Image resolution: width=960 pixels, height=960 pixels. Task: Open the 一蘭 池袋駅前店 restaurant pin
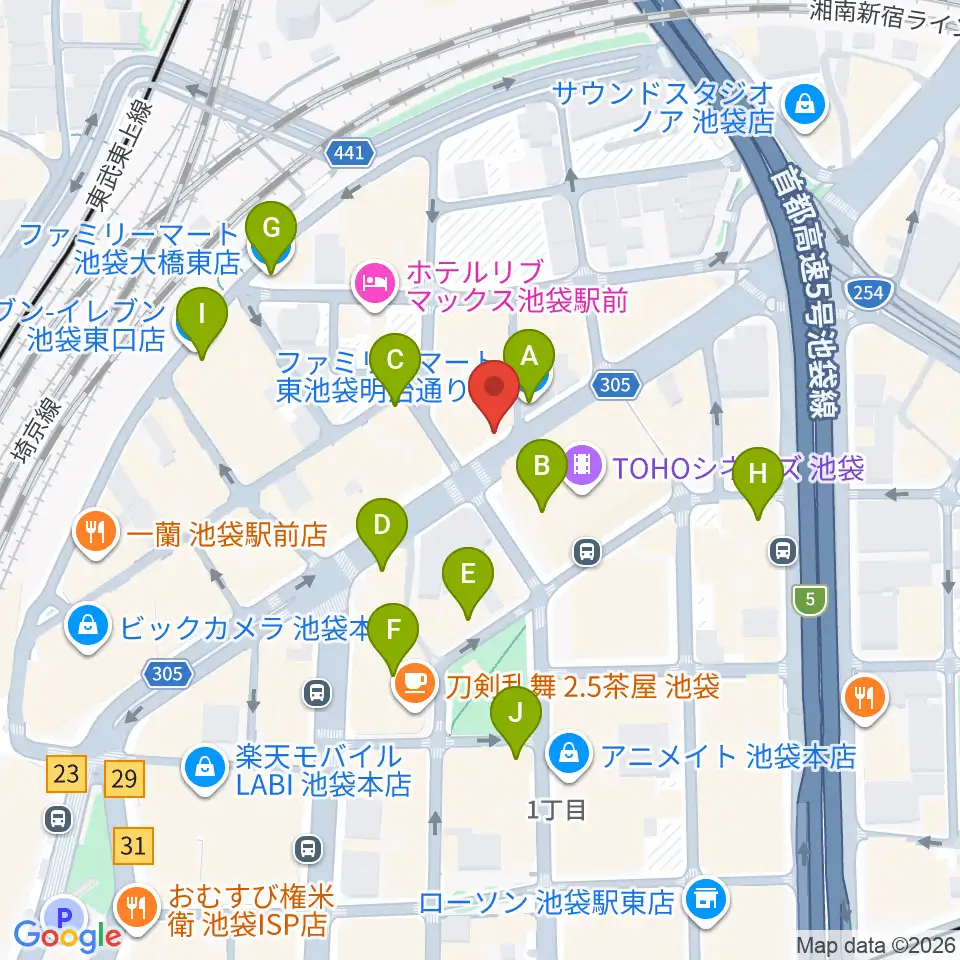point(95,534)
